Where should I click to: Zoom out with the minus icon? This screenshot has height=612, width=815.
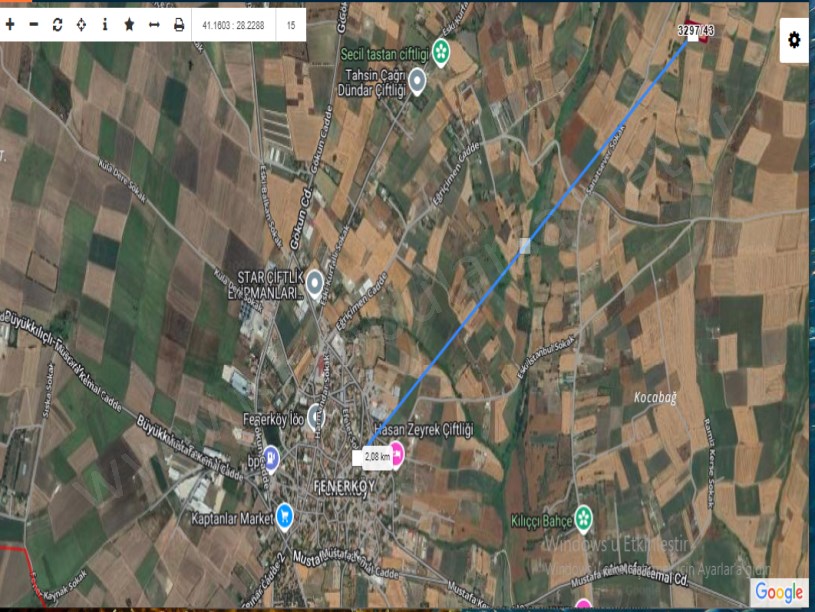pyautogui.click(x=34, y=24)
